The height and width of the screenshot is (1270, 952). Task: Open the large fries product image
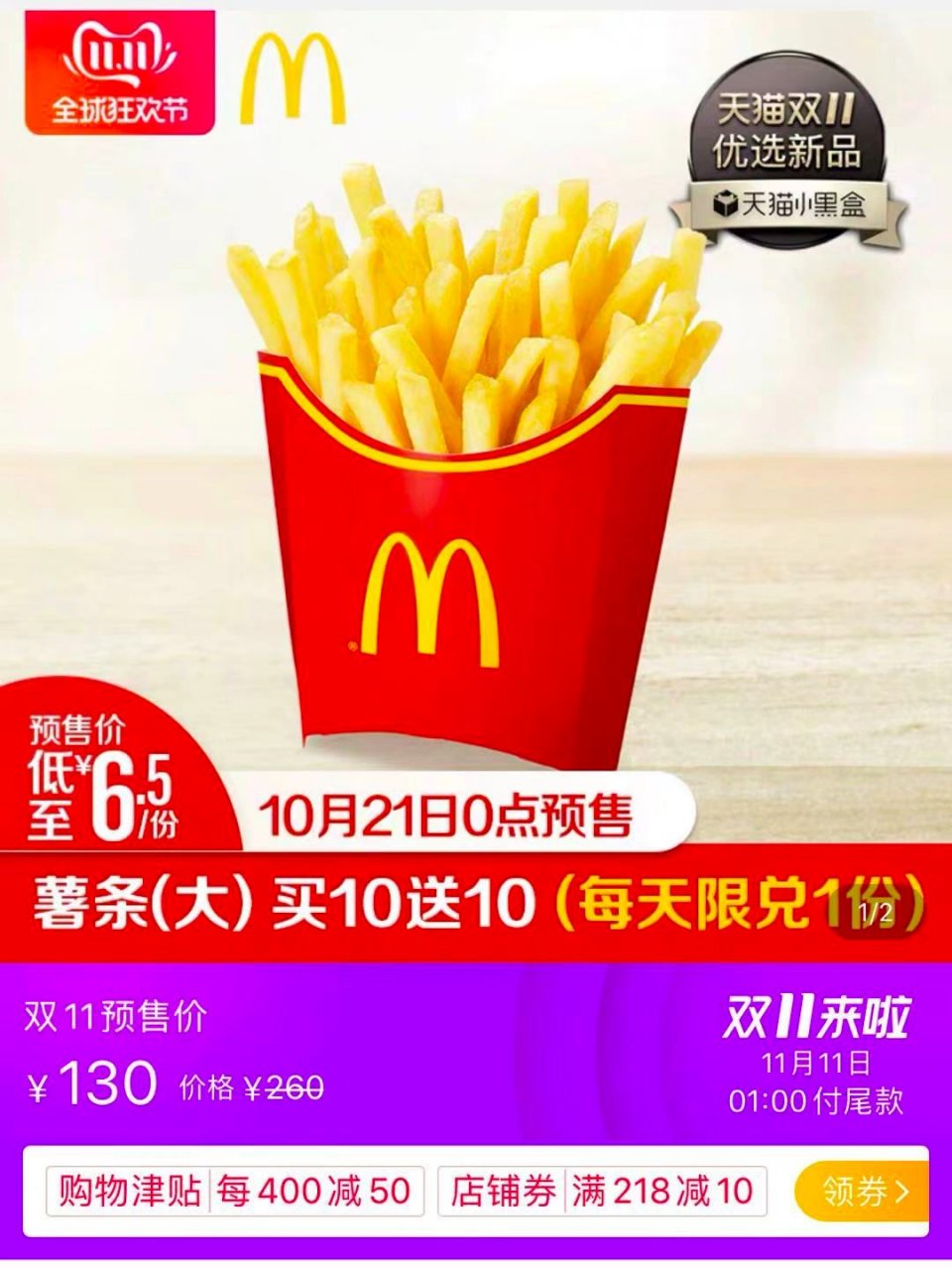tap(474, 466)
